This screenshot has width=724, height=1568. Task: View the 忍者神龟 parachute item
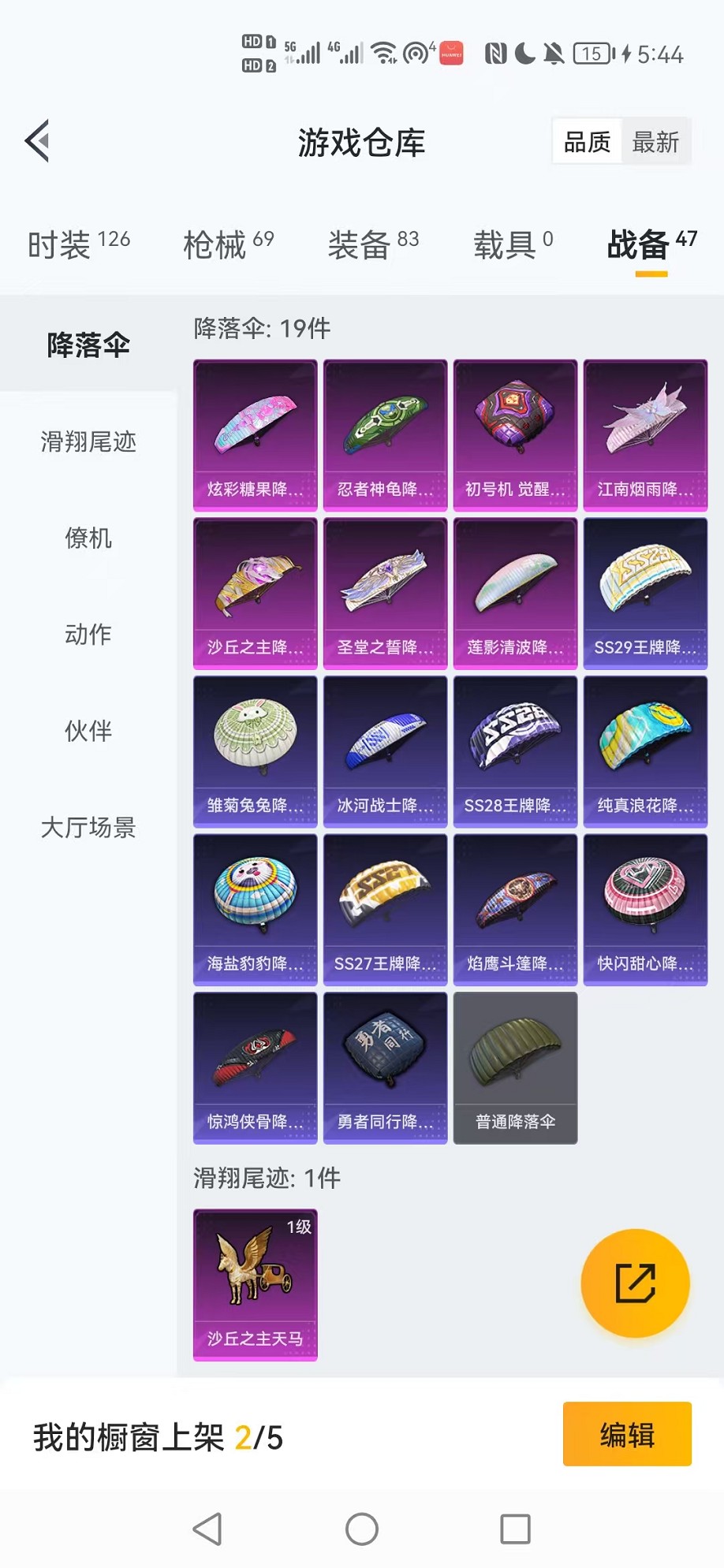pyautogui.click(x=385, y=435)
